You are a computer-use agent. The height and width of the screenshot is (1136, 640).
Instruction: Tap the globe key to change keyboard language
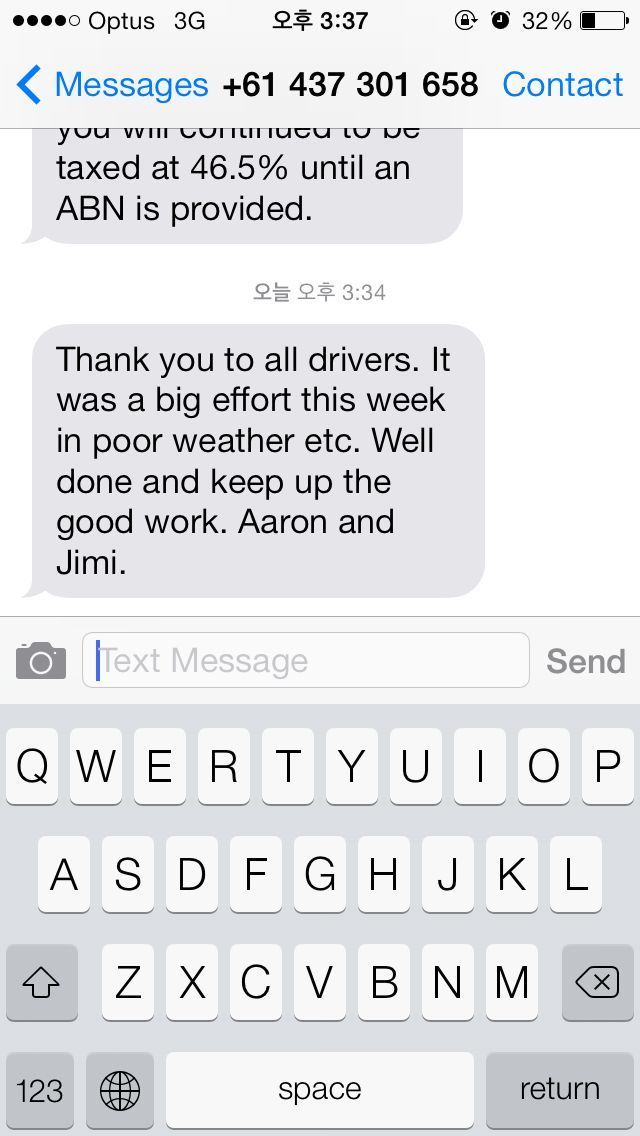click(x=120, y=1089)
